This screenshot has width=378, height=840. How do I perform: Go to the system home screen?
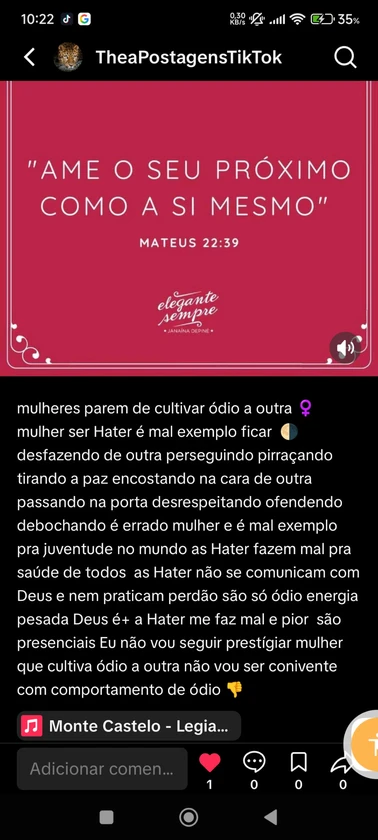pos(188,817)
